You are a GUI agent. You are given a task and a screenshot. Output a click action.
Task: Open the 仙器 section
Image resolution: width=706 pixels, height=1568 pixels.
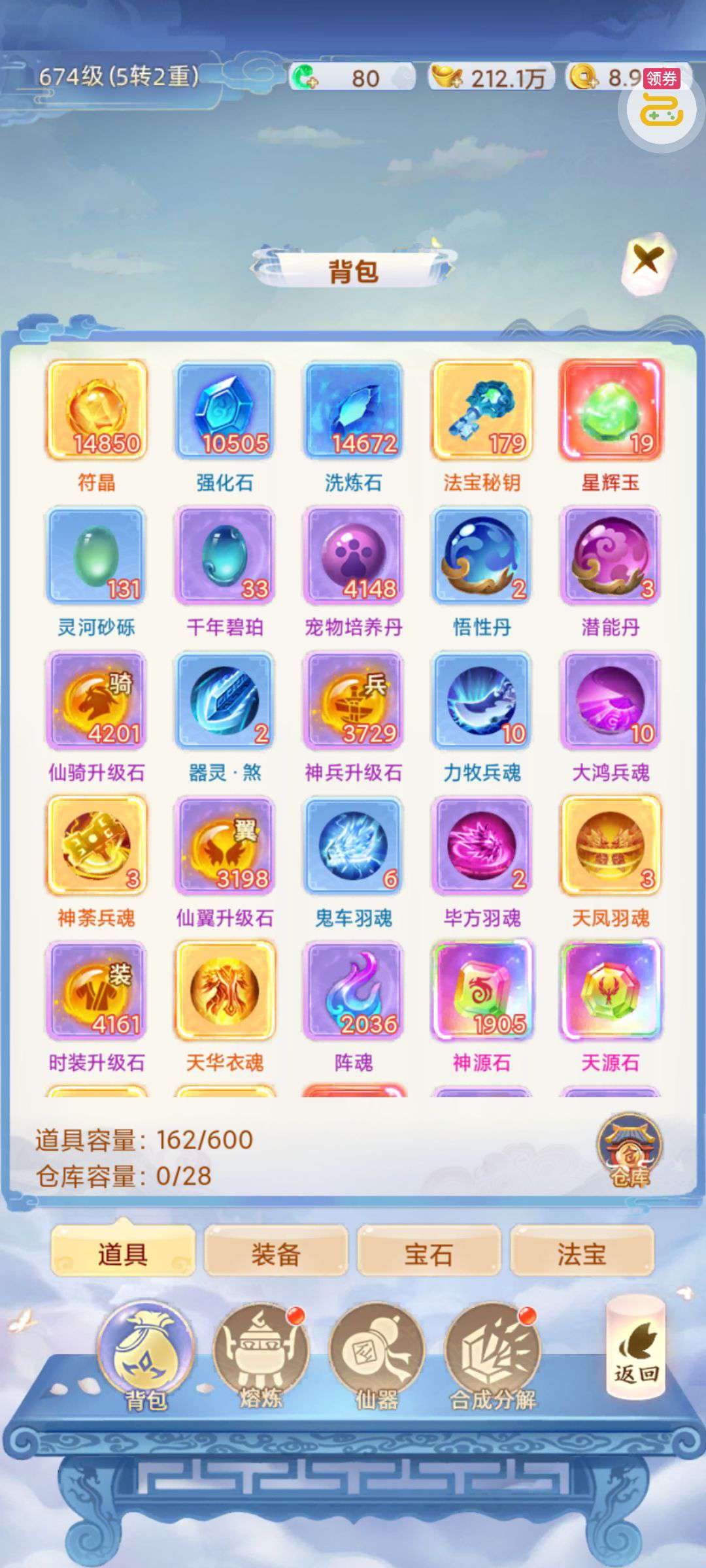coord(377,1357)
